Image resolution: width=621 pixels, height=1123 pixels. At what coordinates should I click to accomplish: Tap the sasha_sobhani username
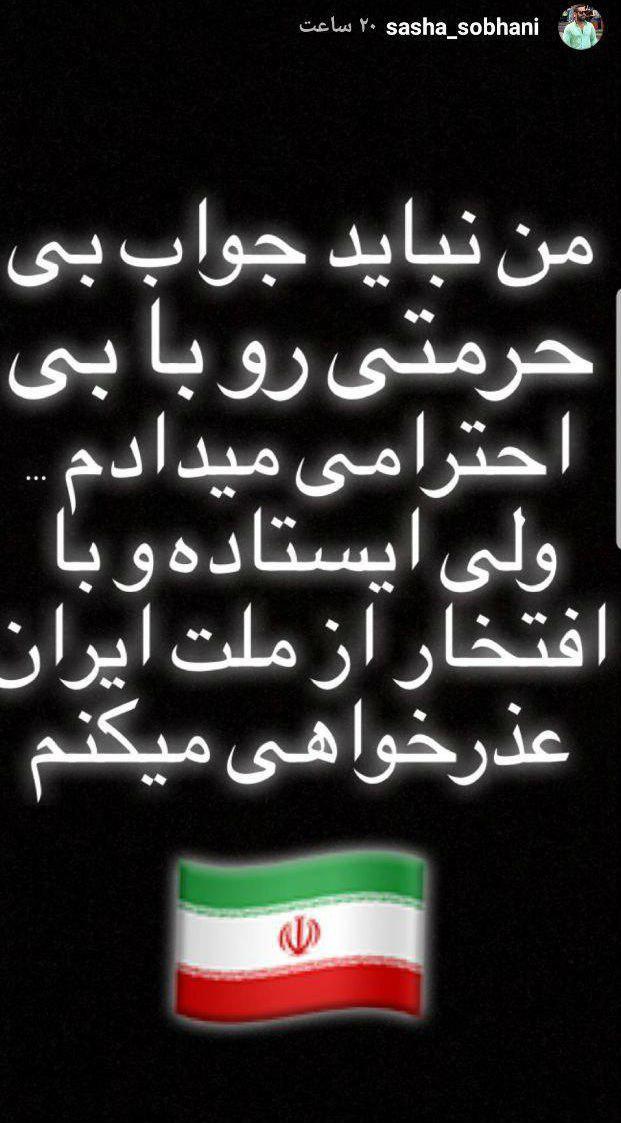[464, 27]
